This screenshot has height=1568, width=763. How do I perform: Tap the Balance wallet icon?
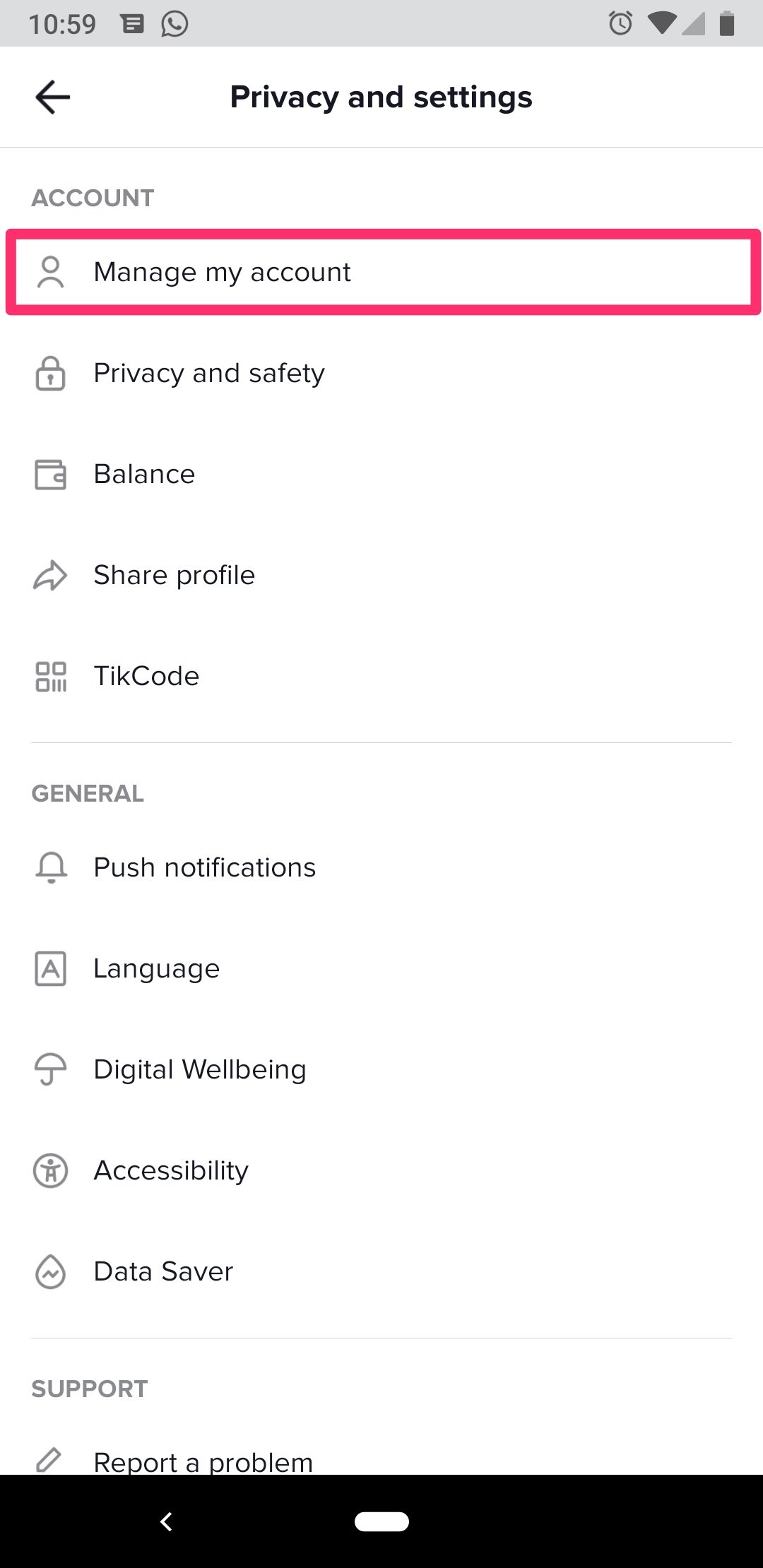(50, 474)
